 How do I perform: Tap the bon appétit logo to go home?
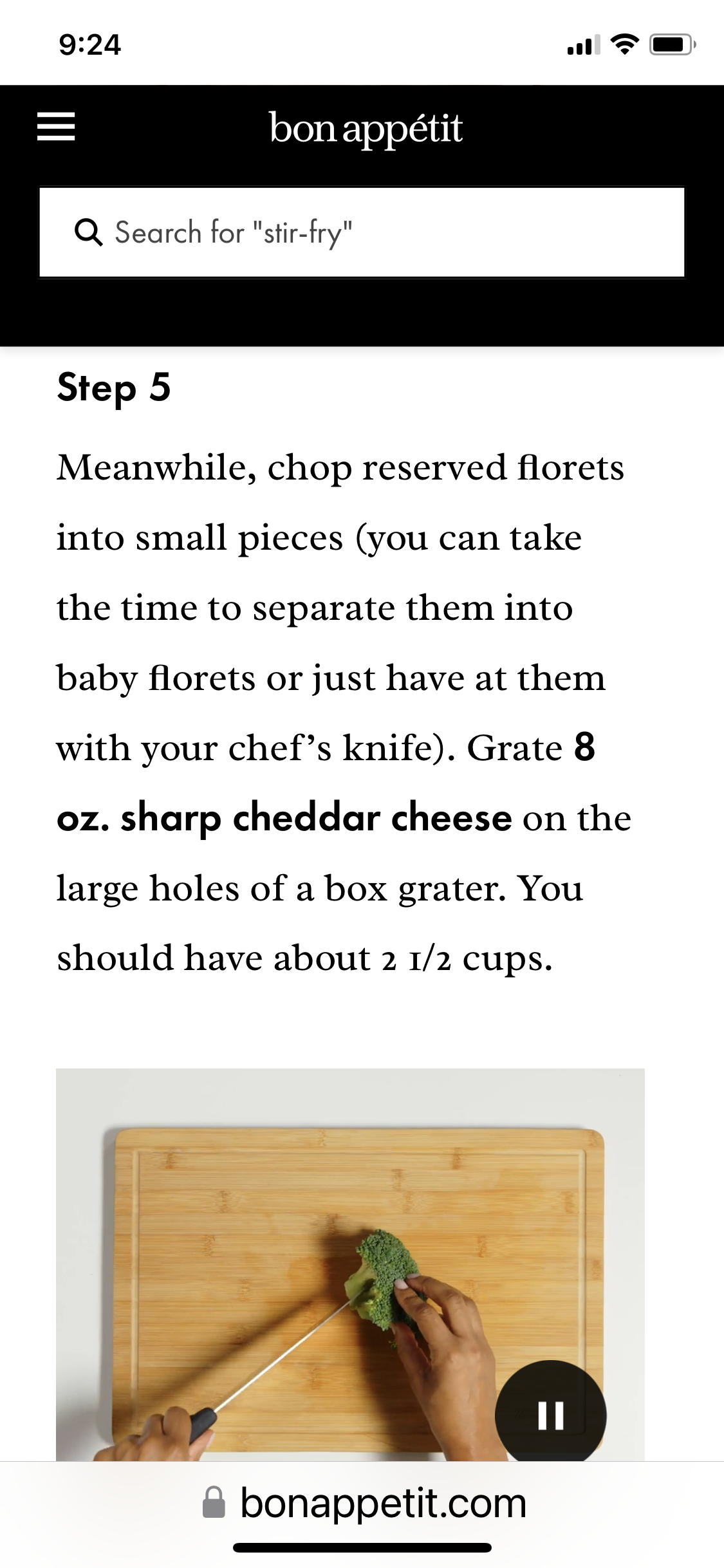(365, 129)
